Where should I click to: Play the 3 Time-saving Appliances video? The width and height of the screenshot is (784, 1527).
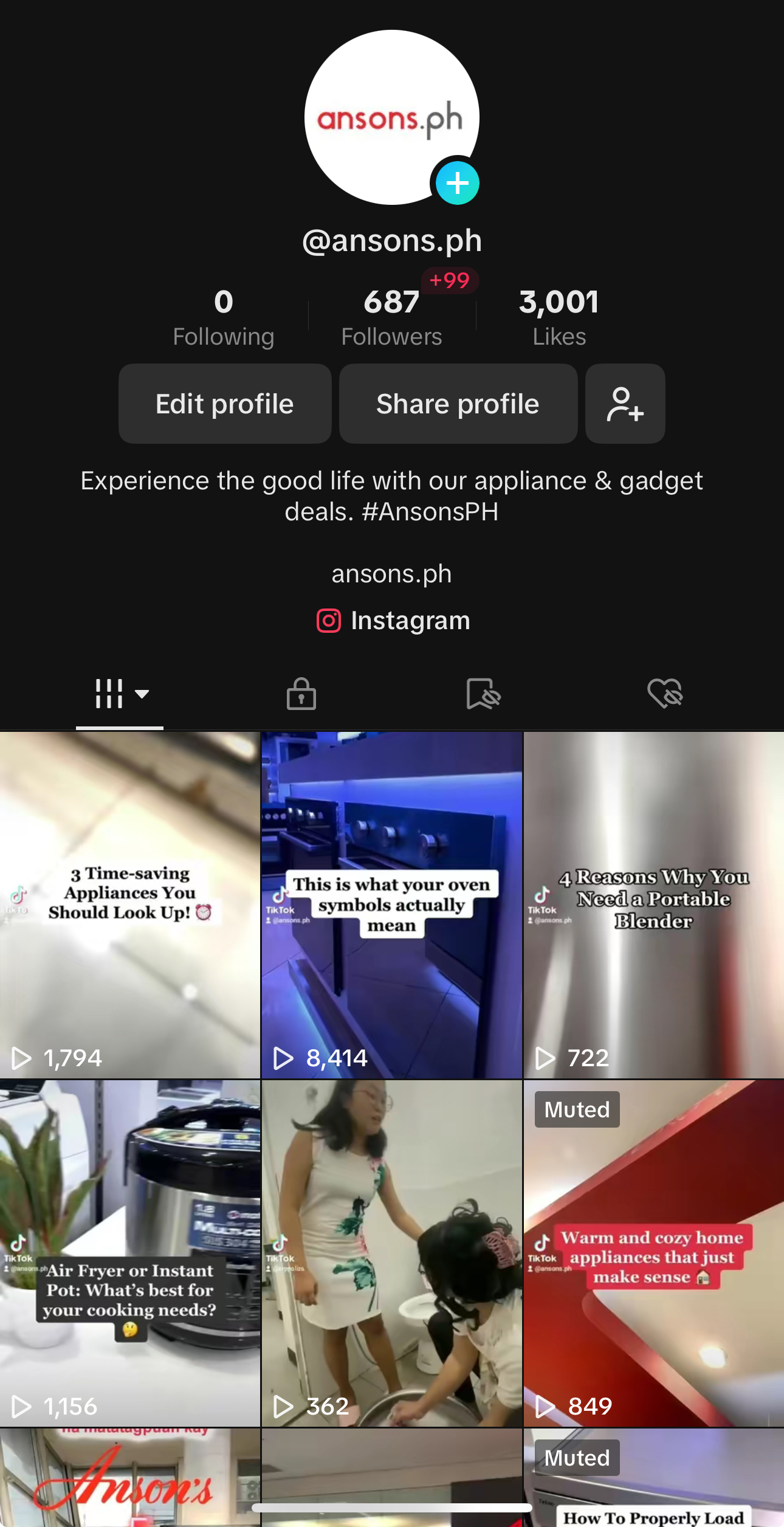(130, 905)
